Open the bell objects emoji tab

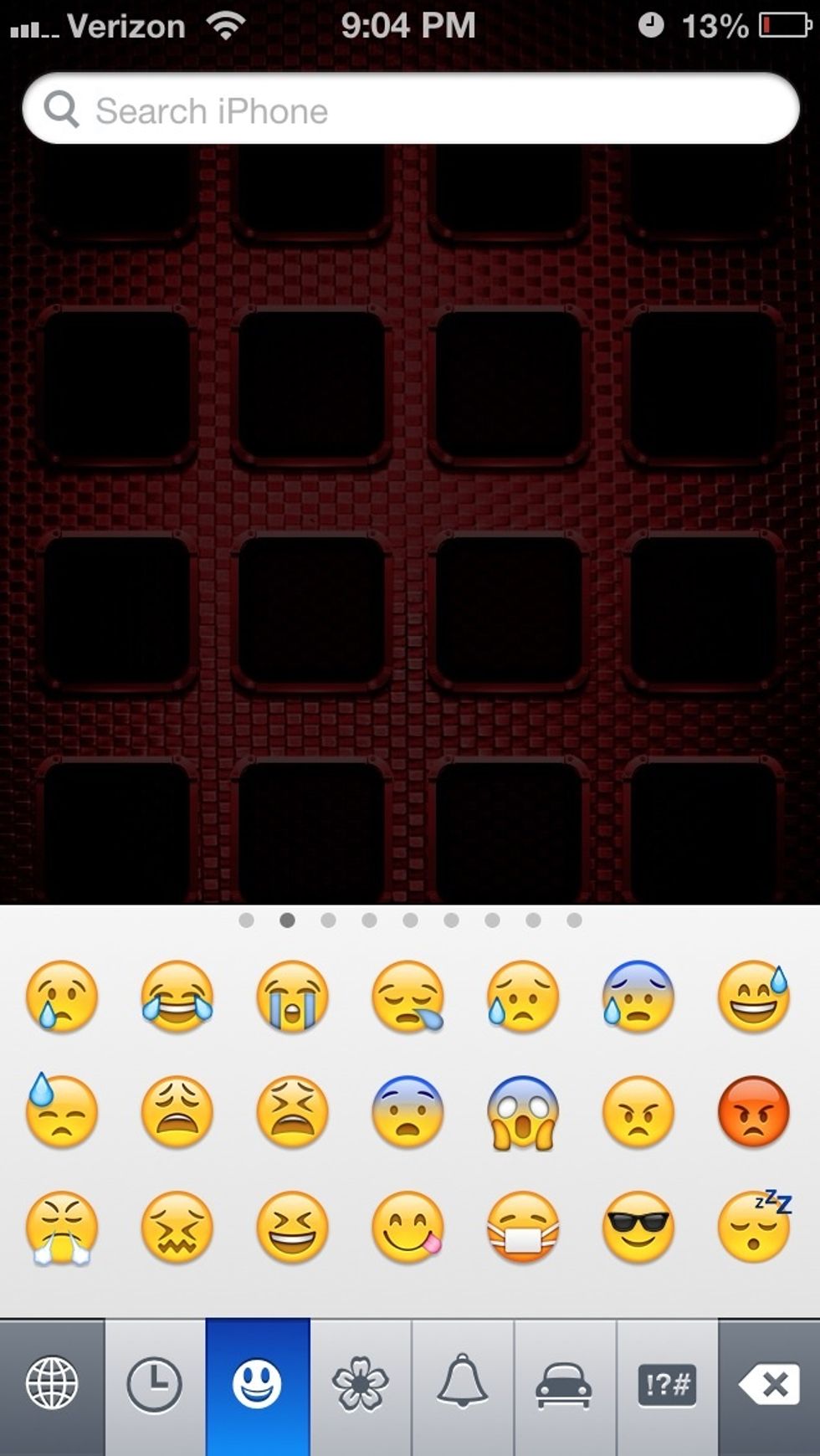[463, 1385]
